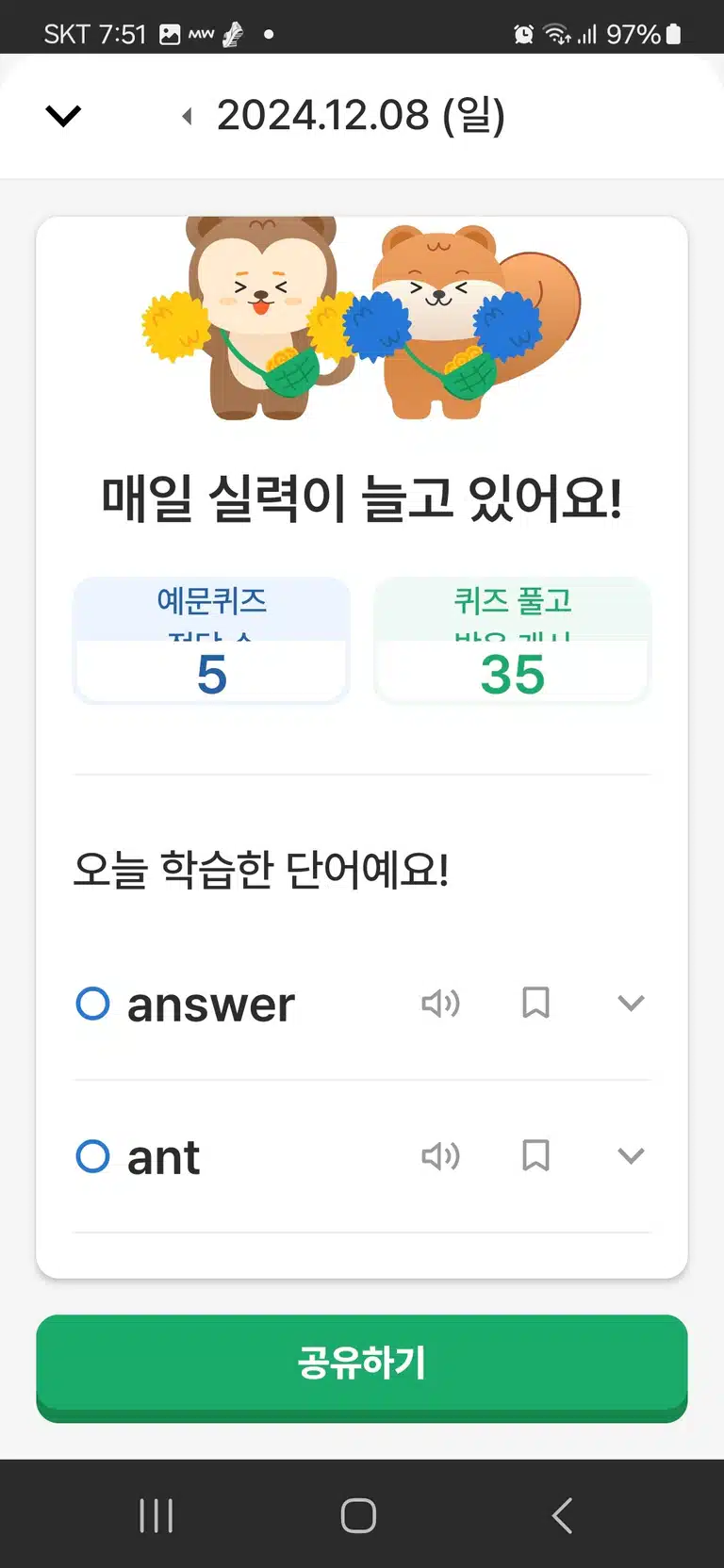Screen dimensions: 724x1568
Task: Bookmark the word answer
Action: click(535, 1003)
